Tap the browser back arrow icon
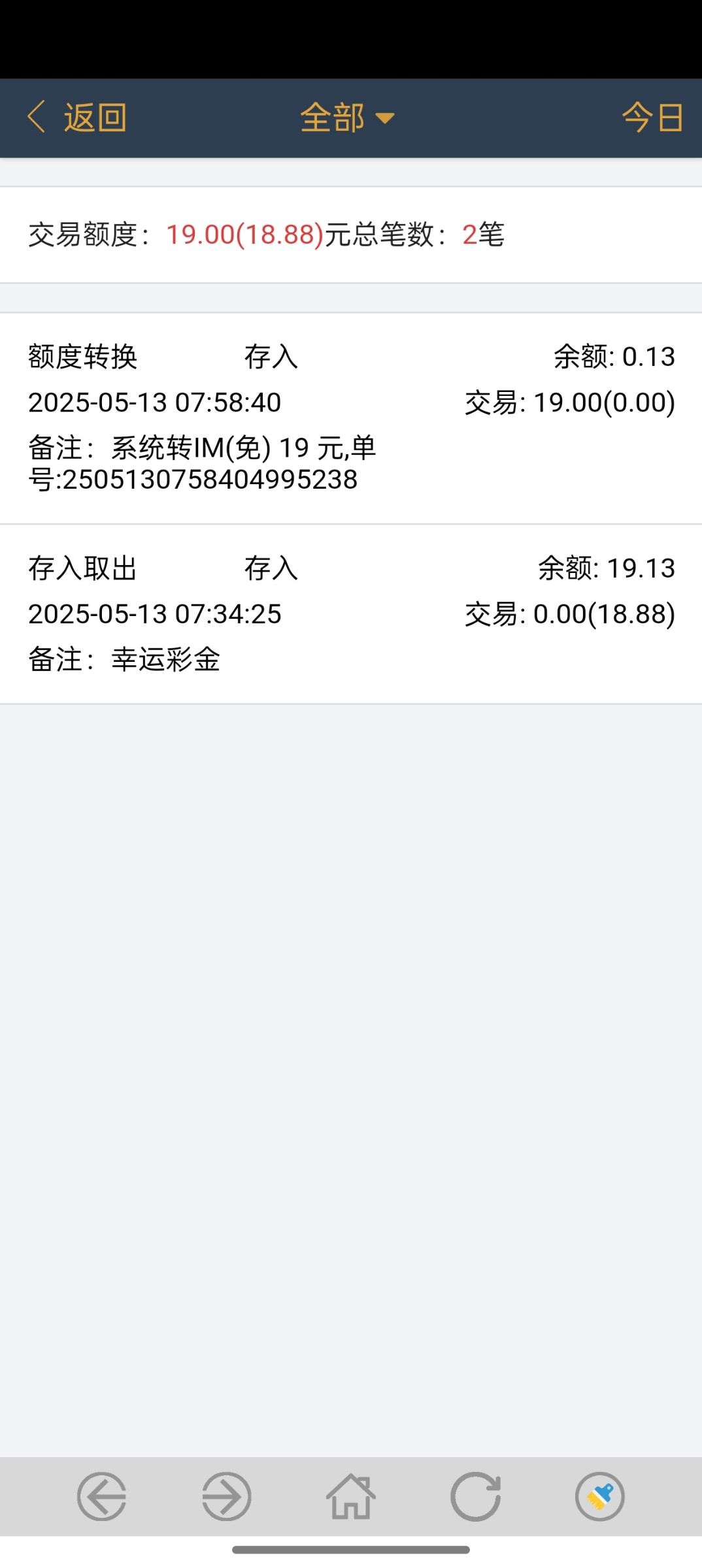The image size is (702, 1568). [x=102, y=1496]
